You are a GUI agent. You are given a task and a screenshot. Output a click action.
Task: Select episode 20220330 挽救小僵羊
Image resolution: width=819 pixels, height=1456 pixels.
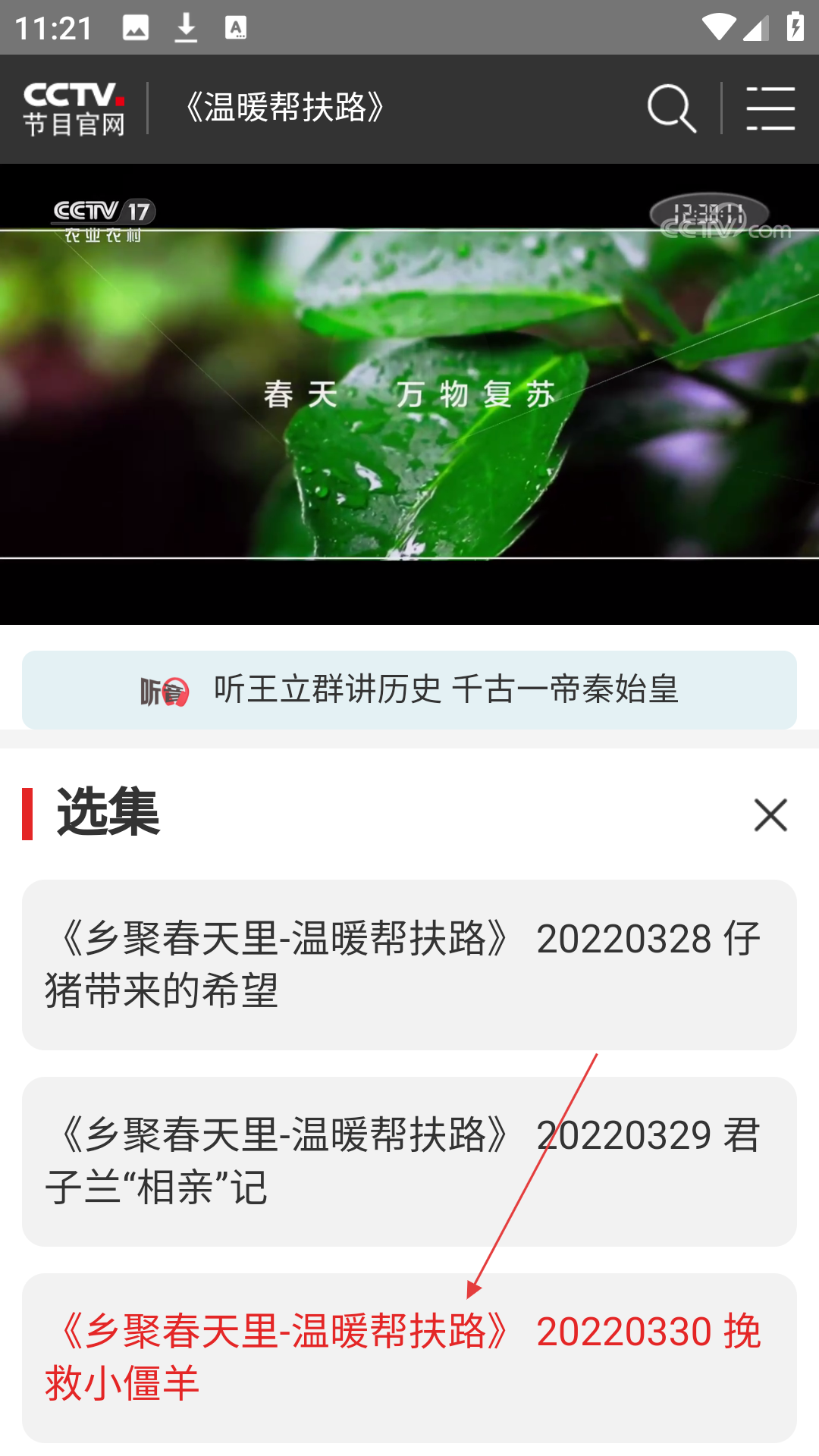409,1357
